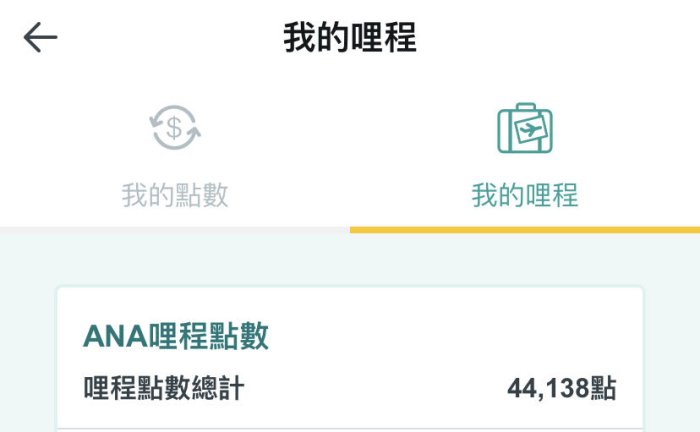Select the 我的哩程 tab

click(x=525, y=160)
